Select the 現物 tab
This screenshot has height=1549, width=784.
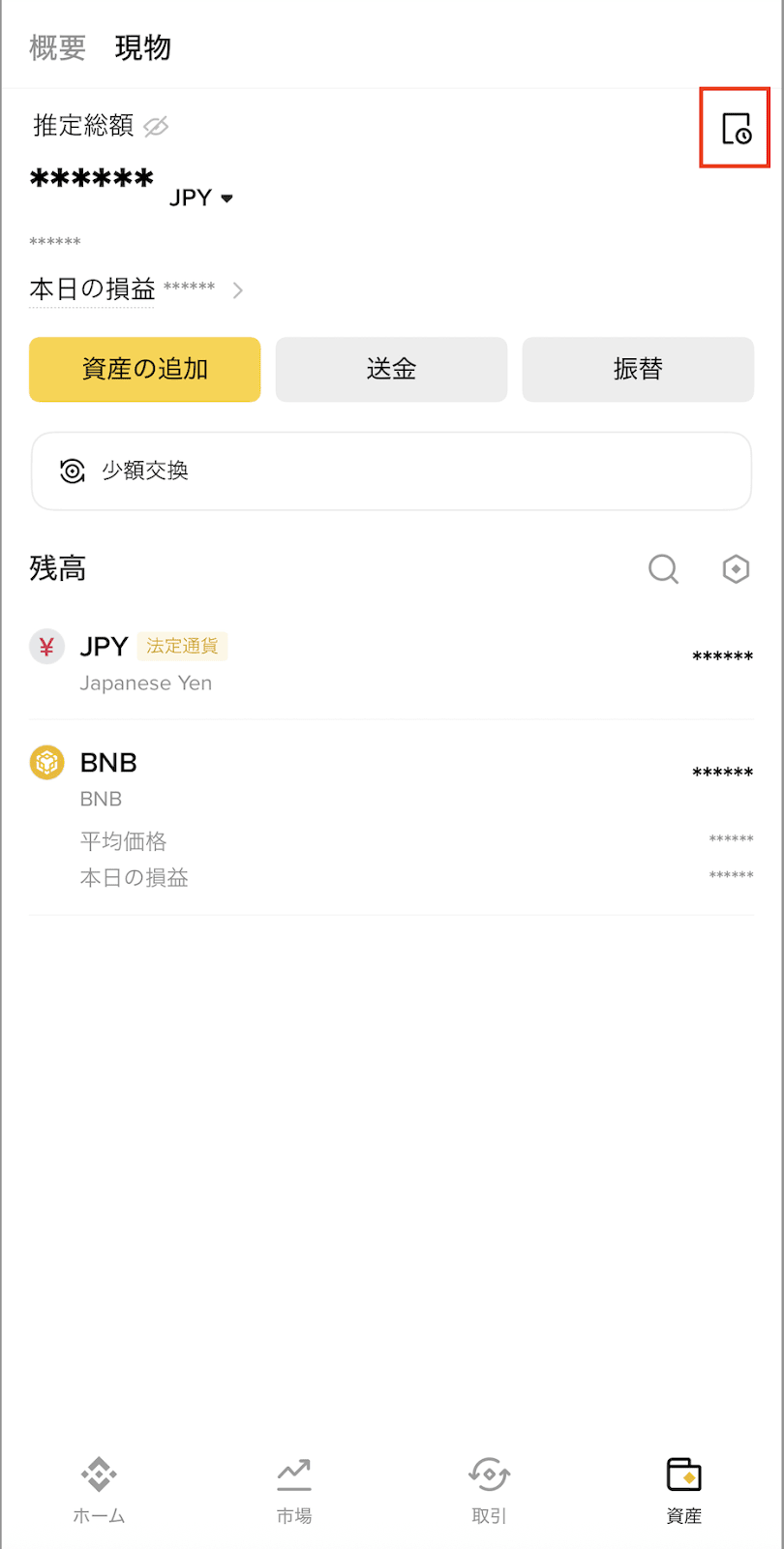(143, 47)
